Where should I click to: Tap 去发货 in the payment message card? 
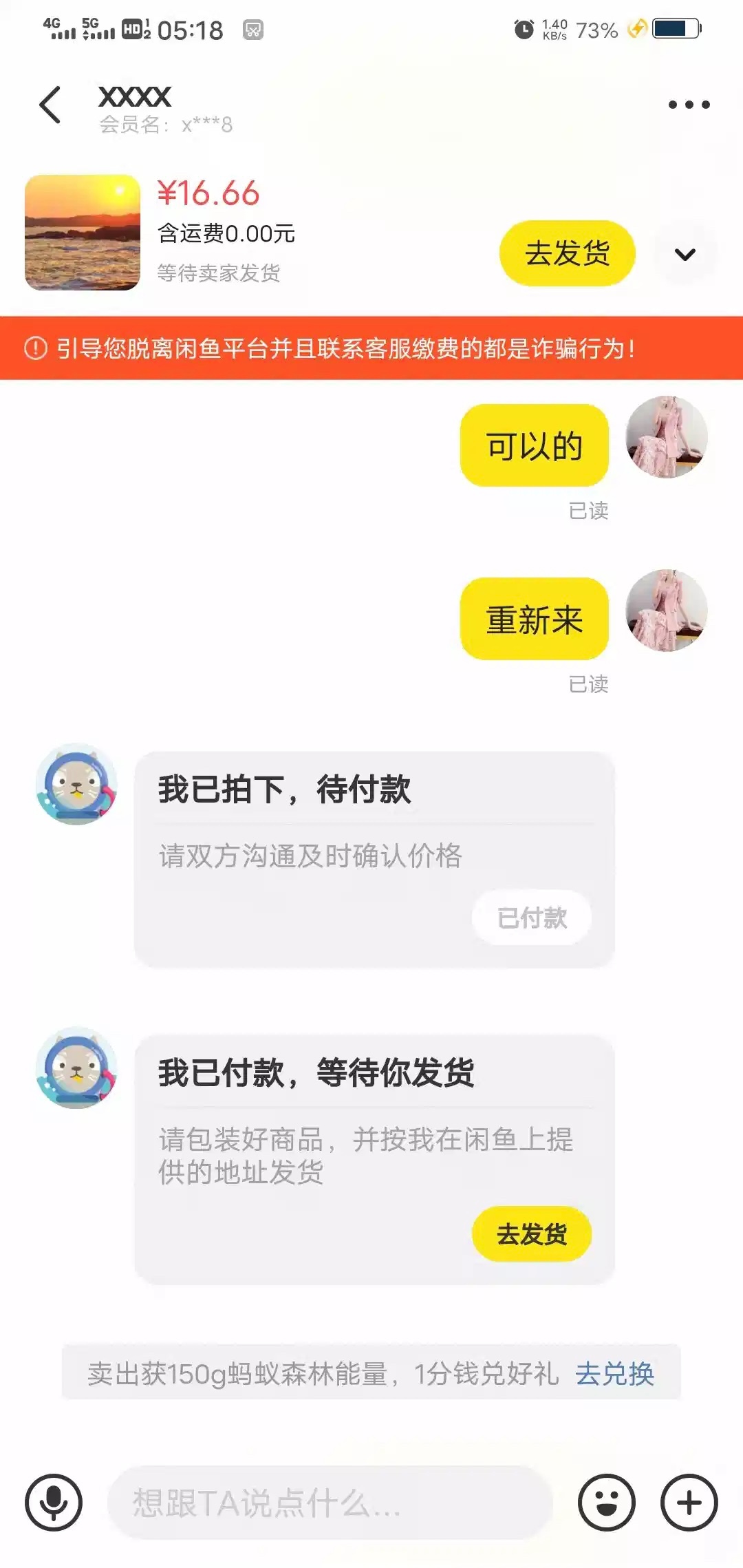pos(531,1233)
